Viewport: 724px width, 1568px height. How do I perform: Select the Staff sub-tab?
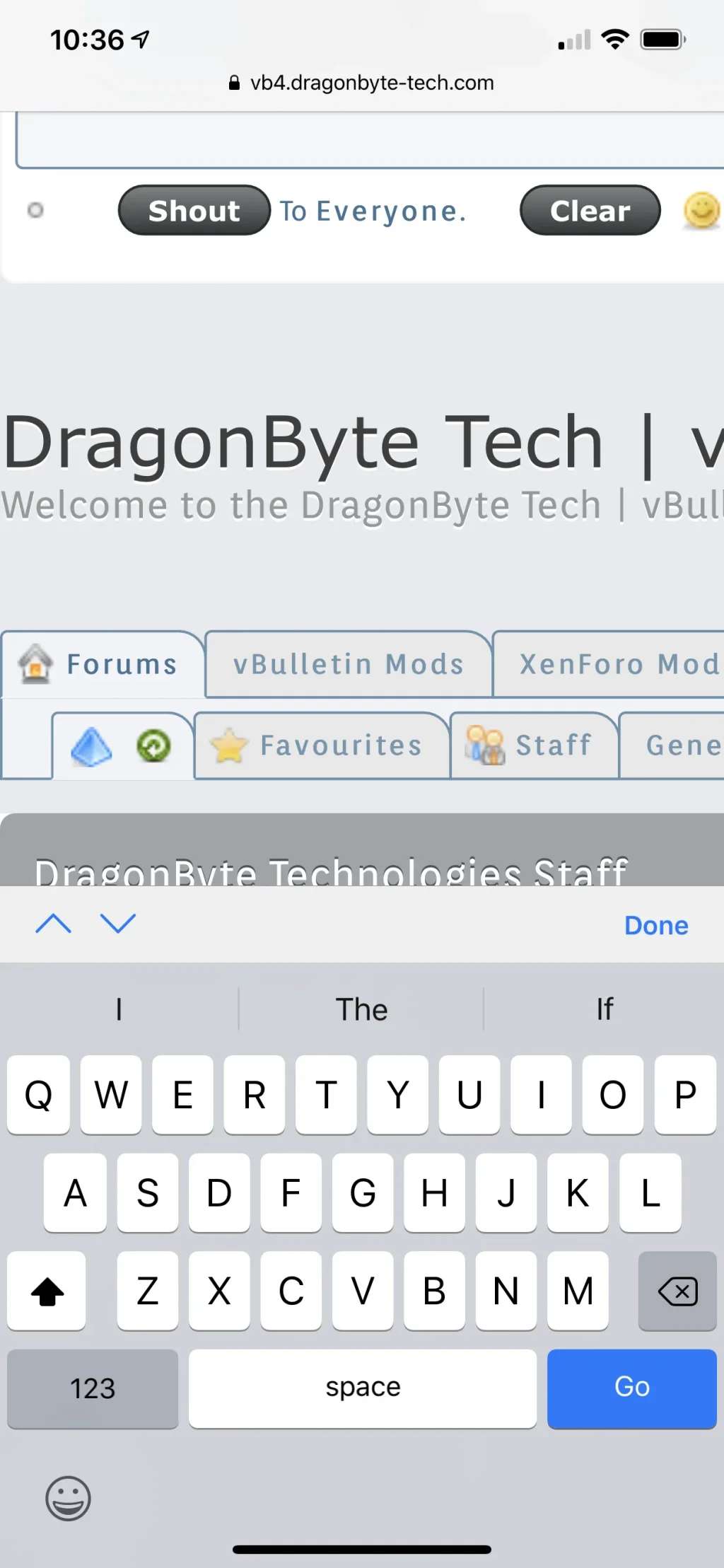point(534,746)
